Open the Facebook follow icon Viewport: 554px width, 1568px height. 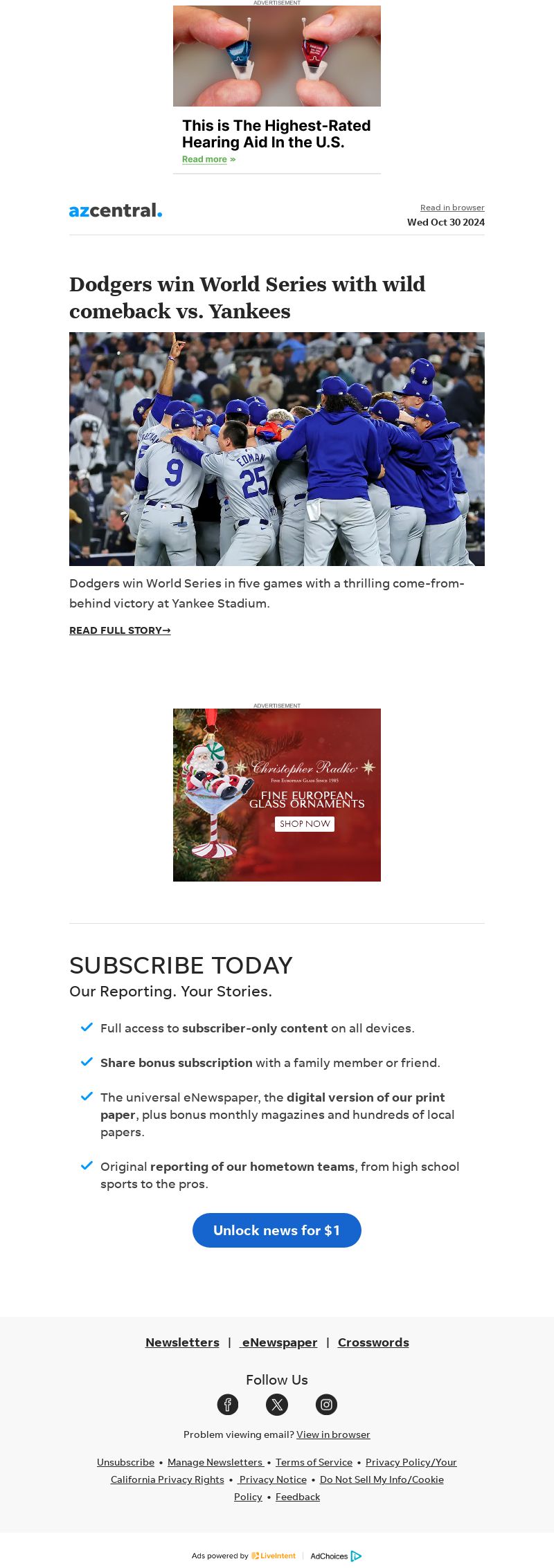click(x=228, y=1404)
